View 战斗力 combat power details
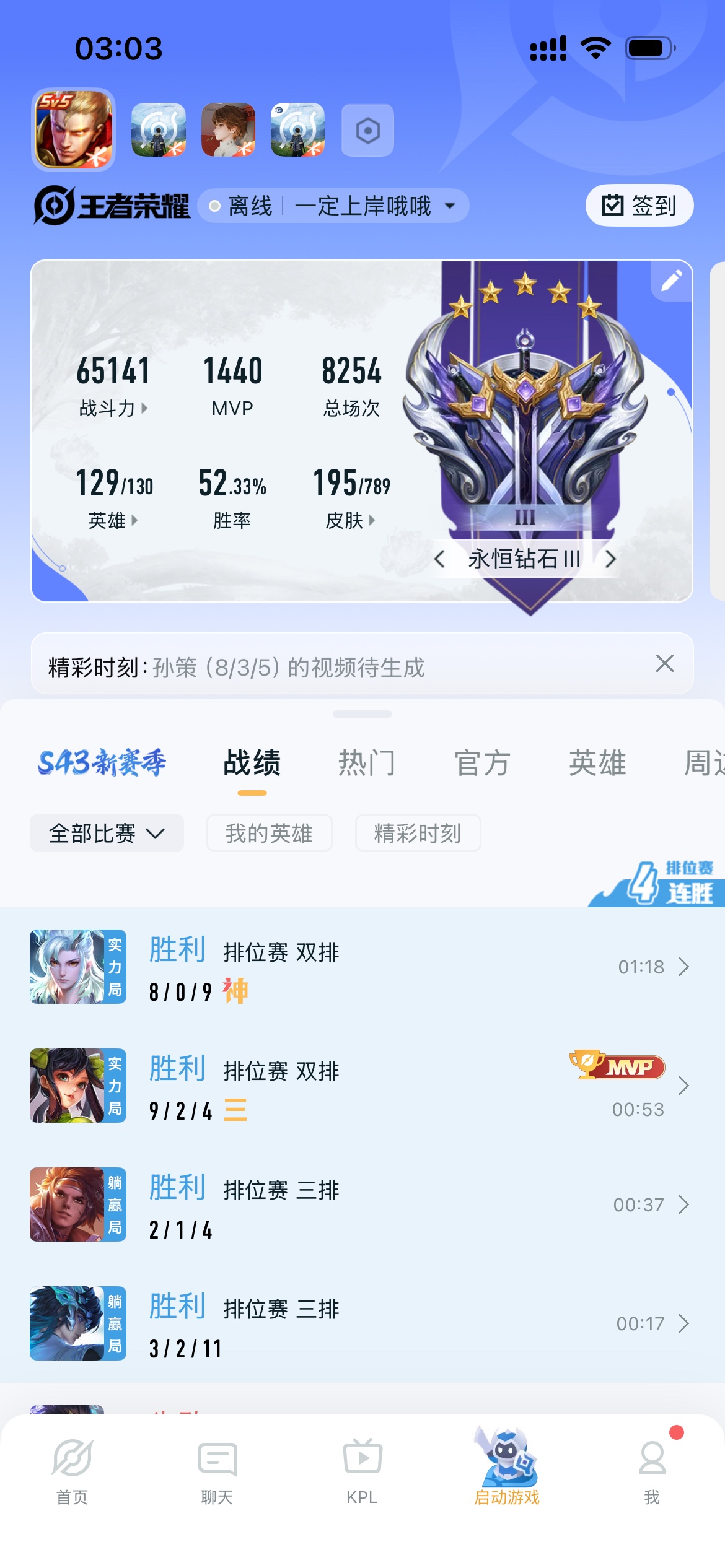Viewport: 725px width, 1568px height. pos(113,409)
